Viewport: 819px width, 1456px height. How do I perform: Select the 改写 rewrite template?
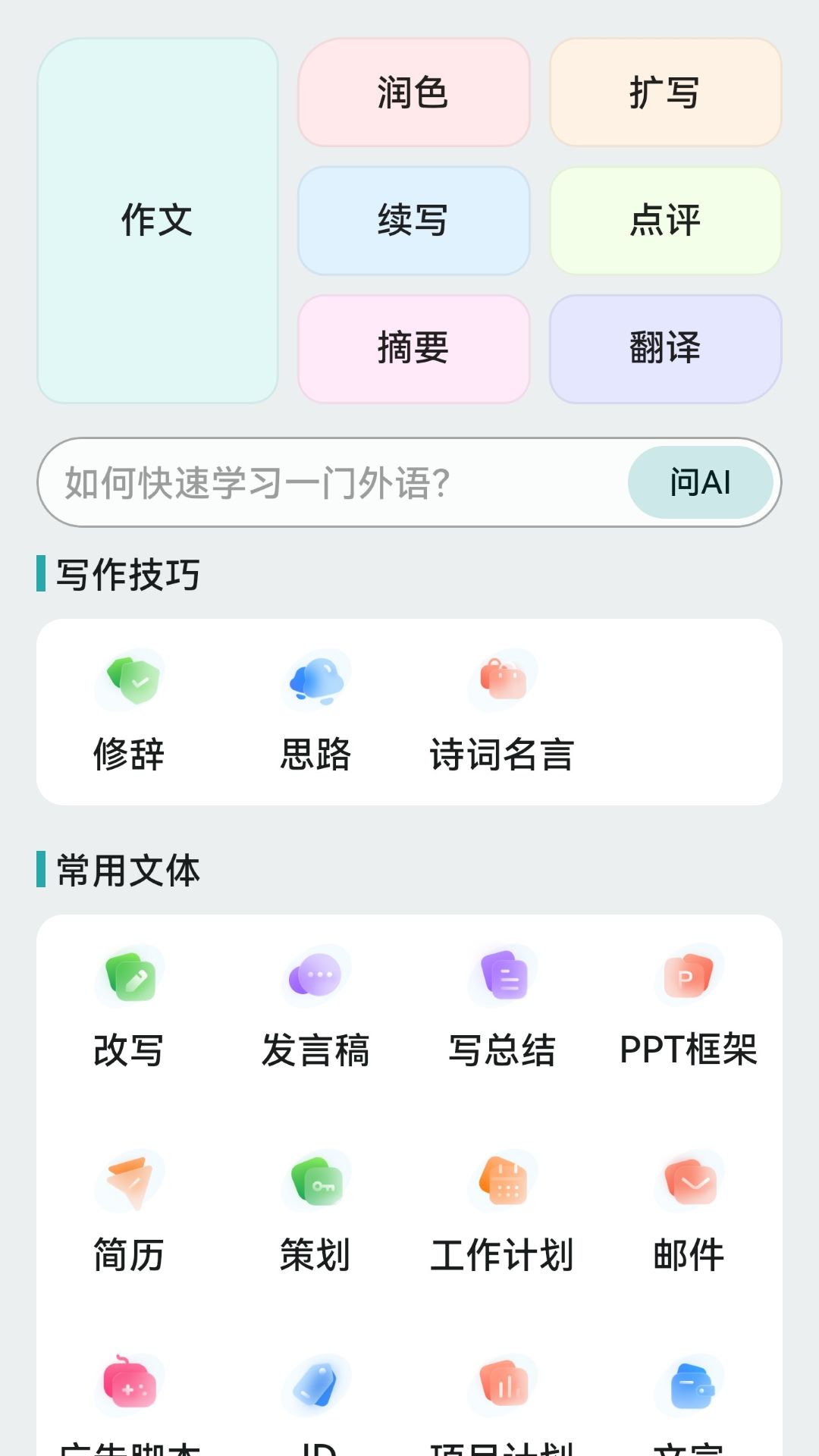[x=129, y=1007]
